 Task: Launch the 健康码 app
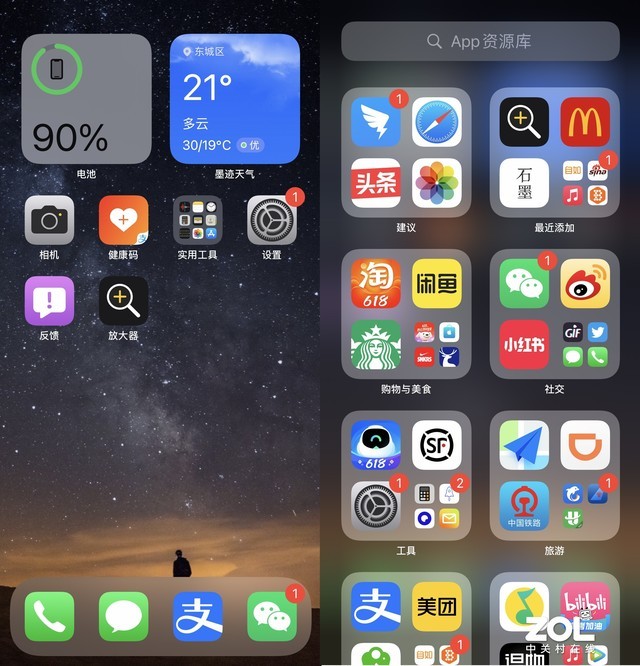[123, 220]
